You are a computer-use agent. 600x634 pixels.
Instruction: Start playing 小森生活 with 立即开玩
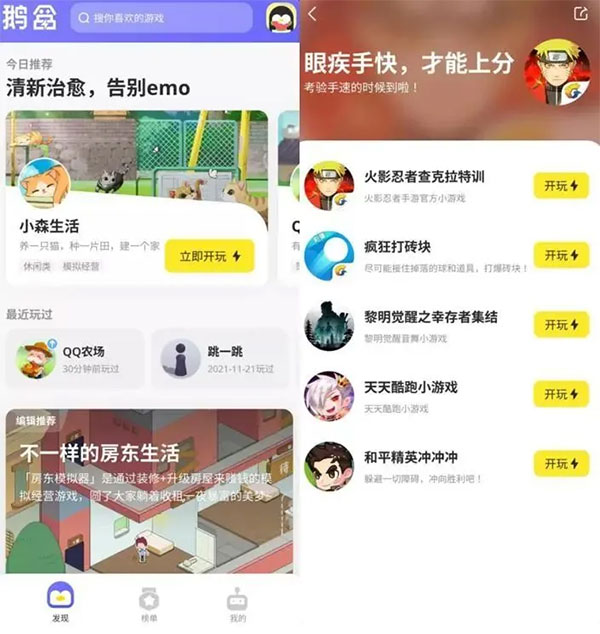(210, 256)
